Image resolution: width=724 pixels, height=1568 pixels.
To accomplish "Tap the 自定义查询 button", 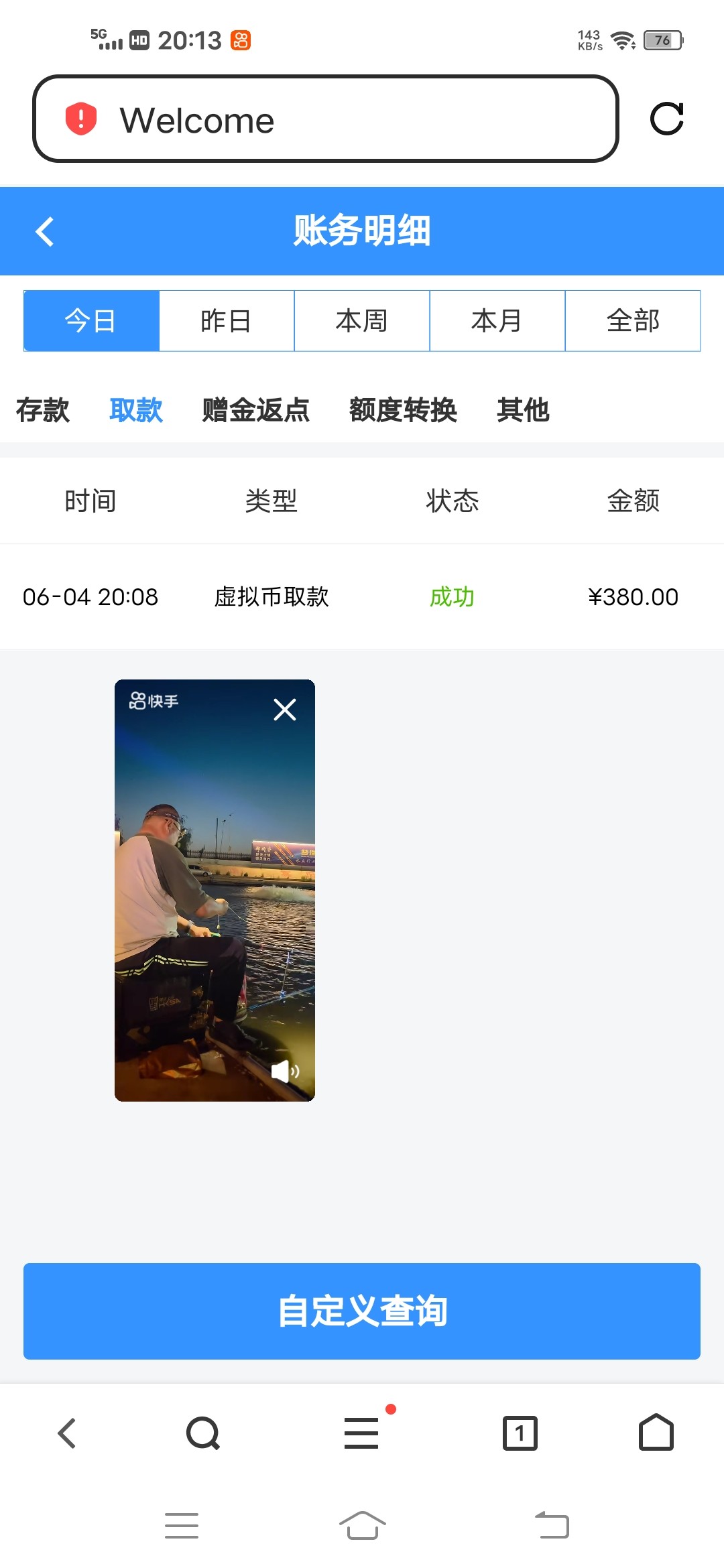I will click(362, 1311).
